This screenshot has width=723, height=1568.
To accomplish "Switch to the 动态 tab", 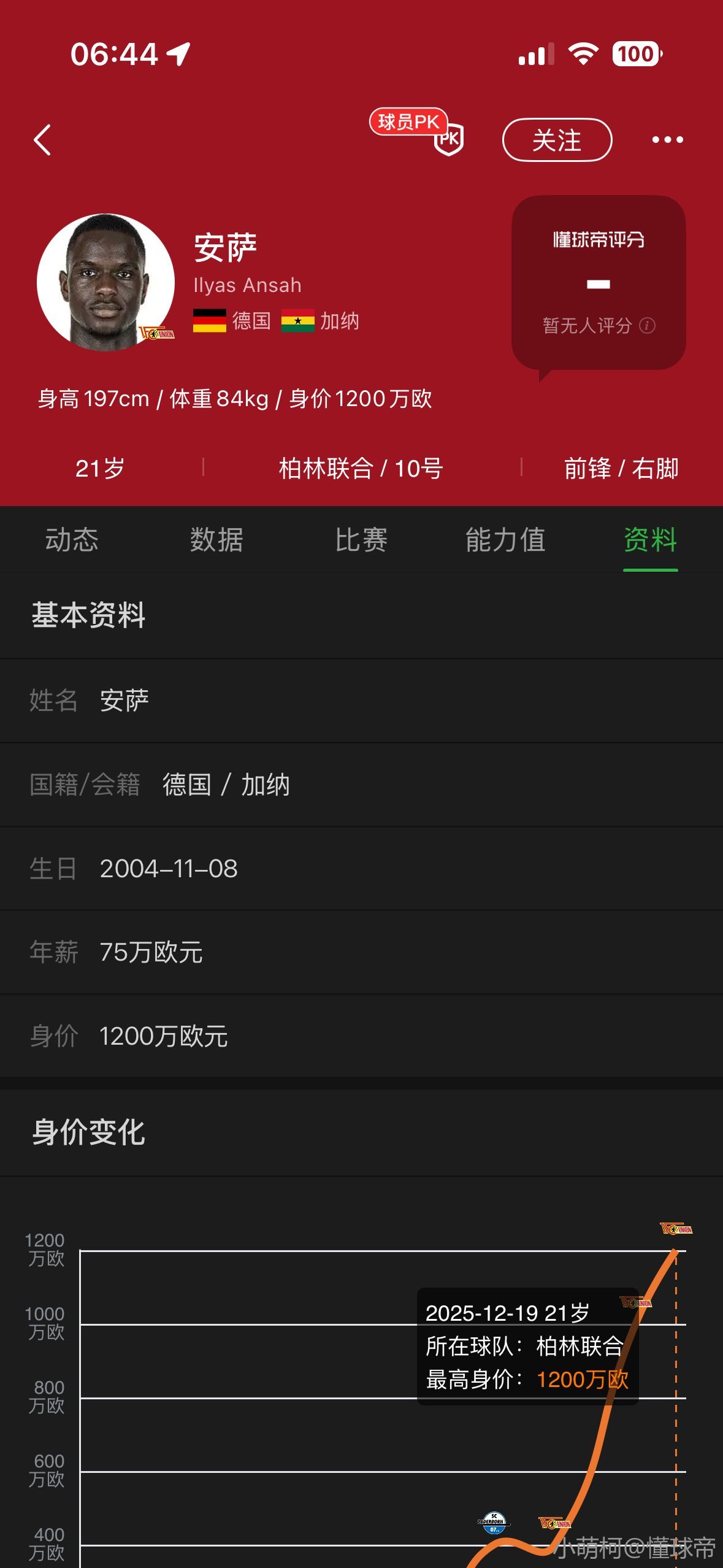I will [72, 540].
